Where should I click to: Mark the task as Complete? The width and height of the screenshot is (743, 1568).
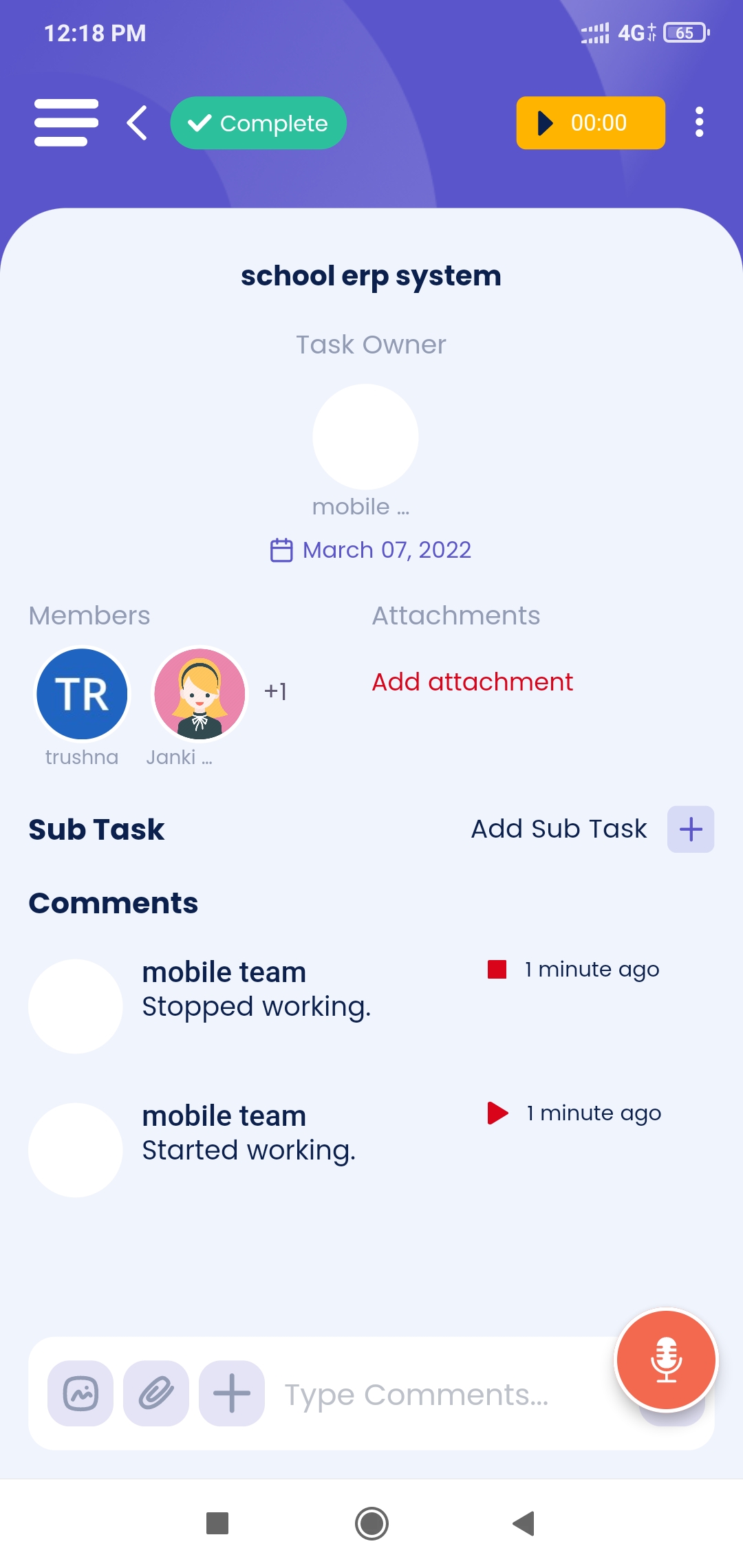click(x=259, y=123)
